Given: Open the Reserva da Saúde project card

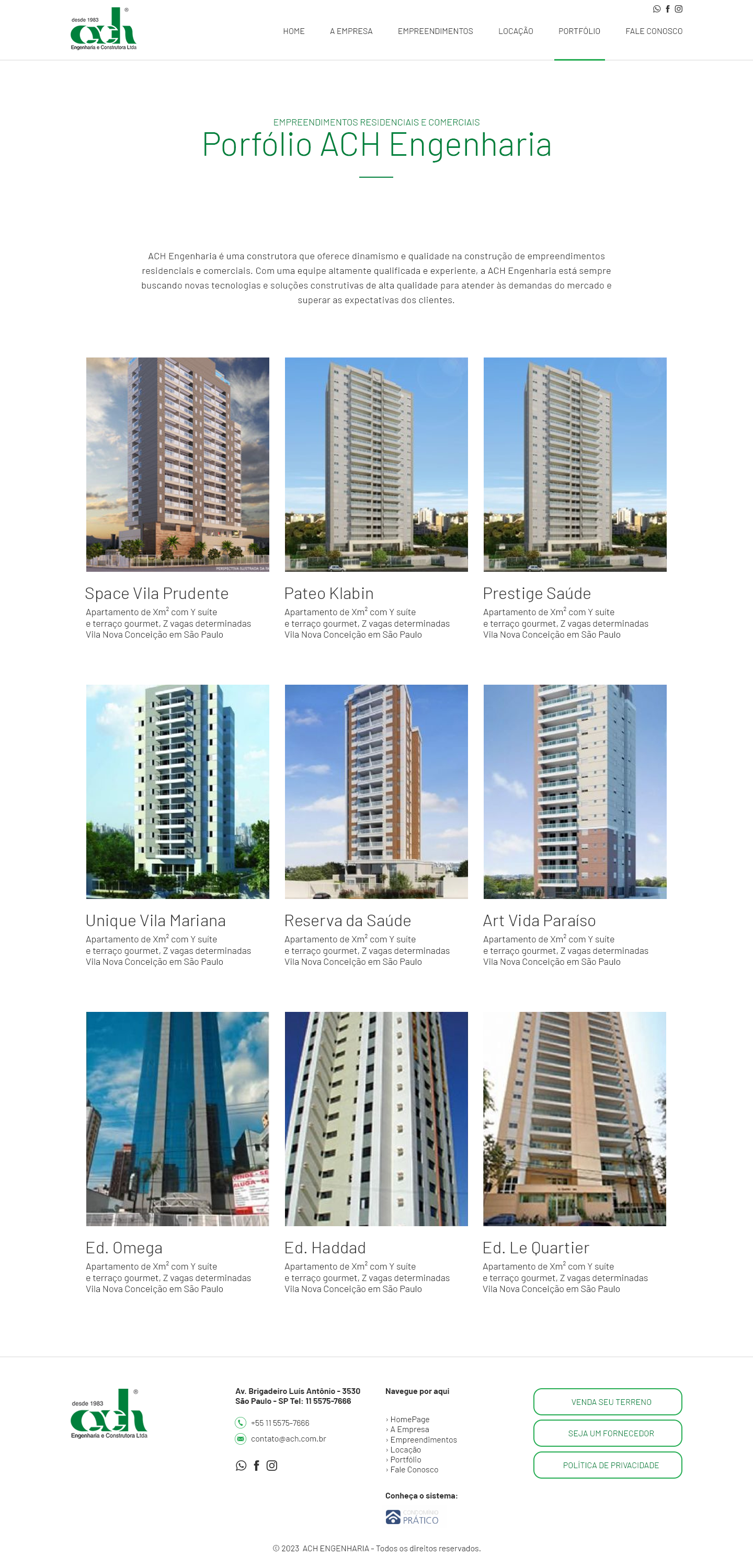Looking at the screenshot, I should [376, 791].
